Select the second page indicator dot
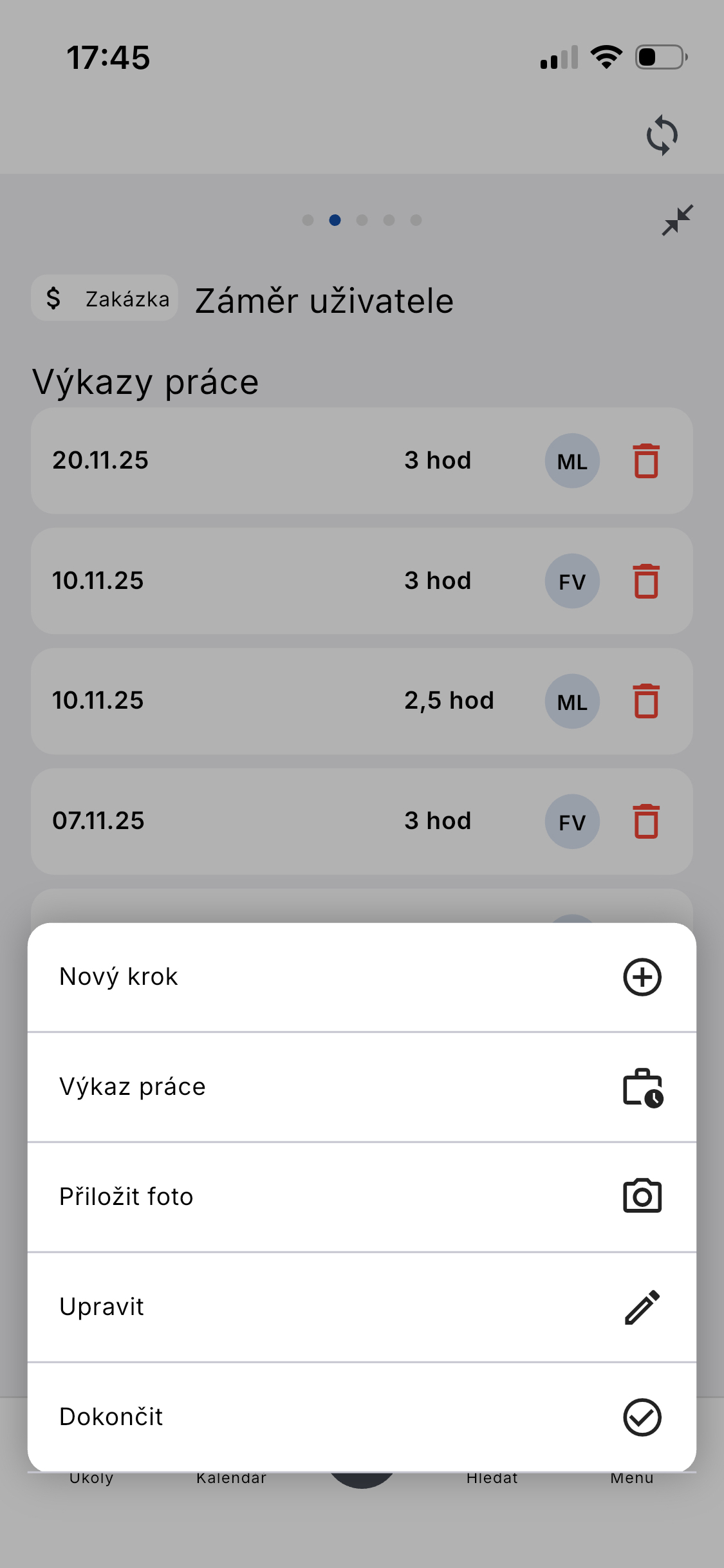Viewport: 724px width, 1568px height. pyautogui.click(x=335, y=219)
